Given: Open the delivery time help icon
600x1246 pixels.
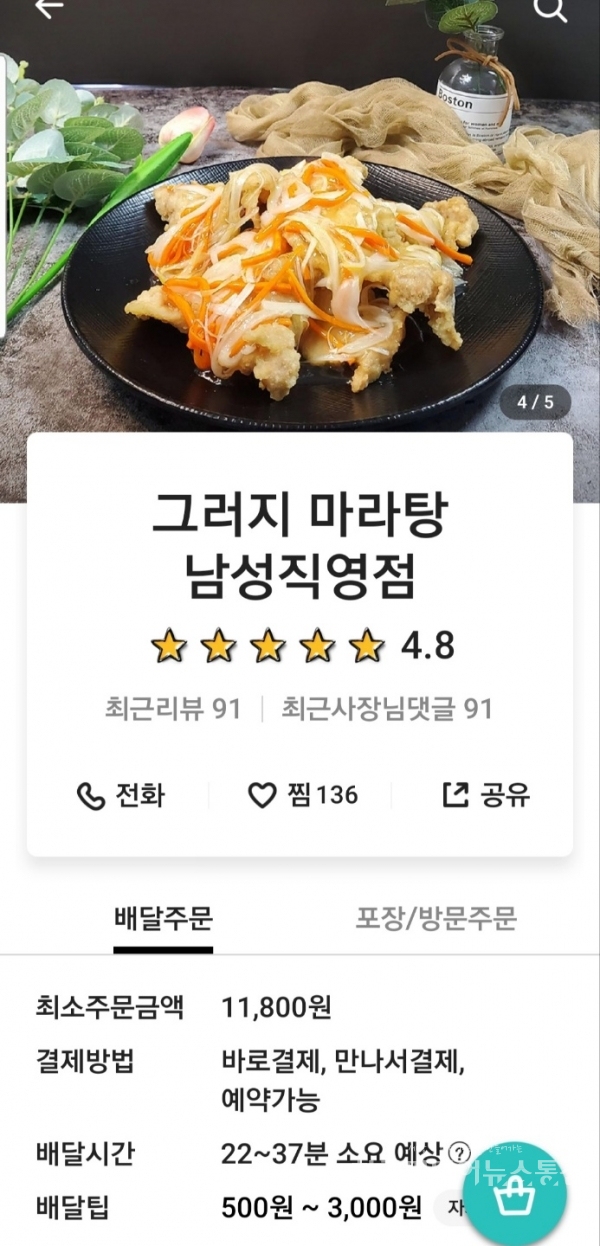Looking at the screenshot, I should [x=459, y=1154].
